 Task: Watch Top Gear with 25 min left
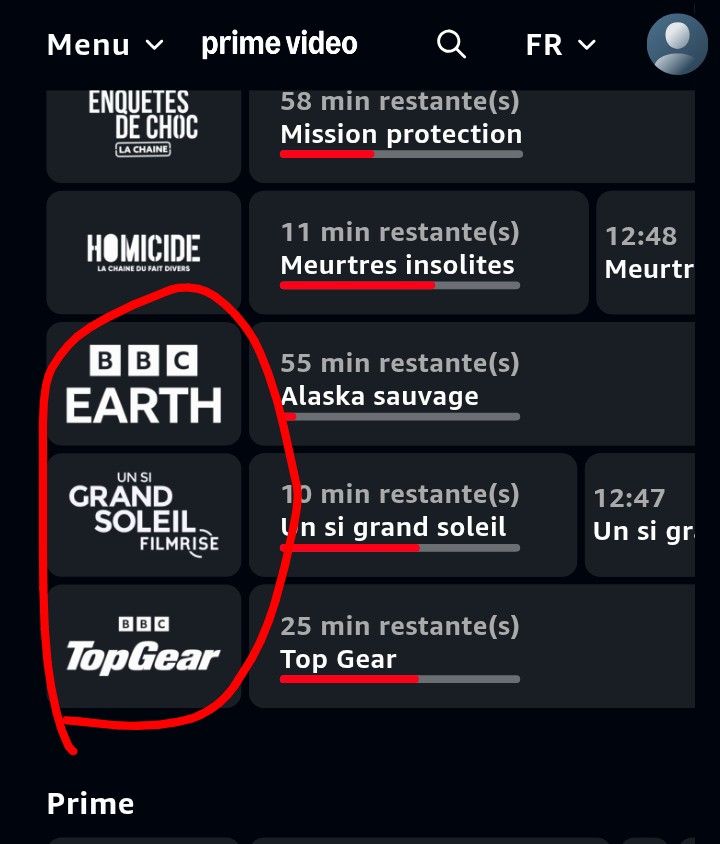[x=472, y=646]
